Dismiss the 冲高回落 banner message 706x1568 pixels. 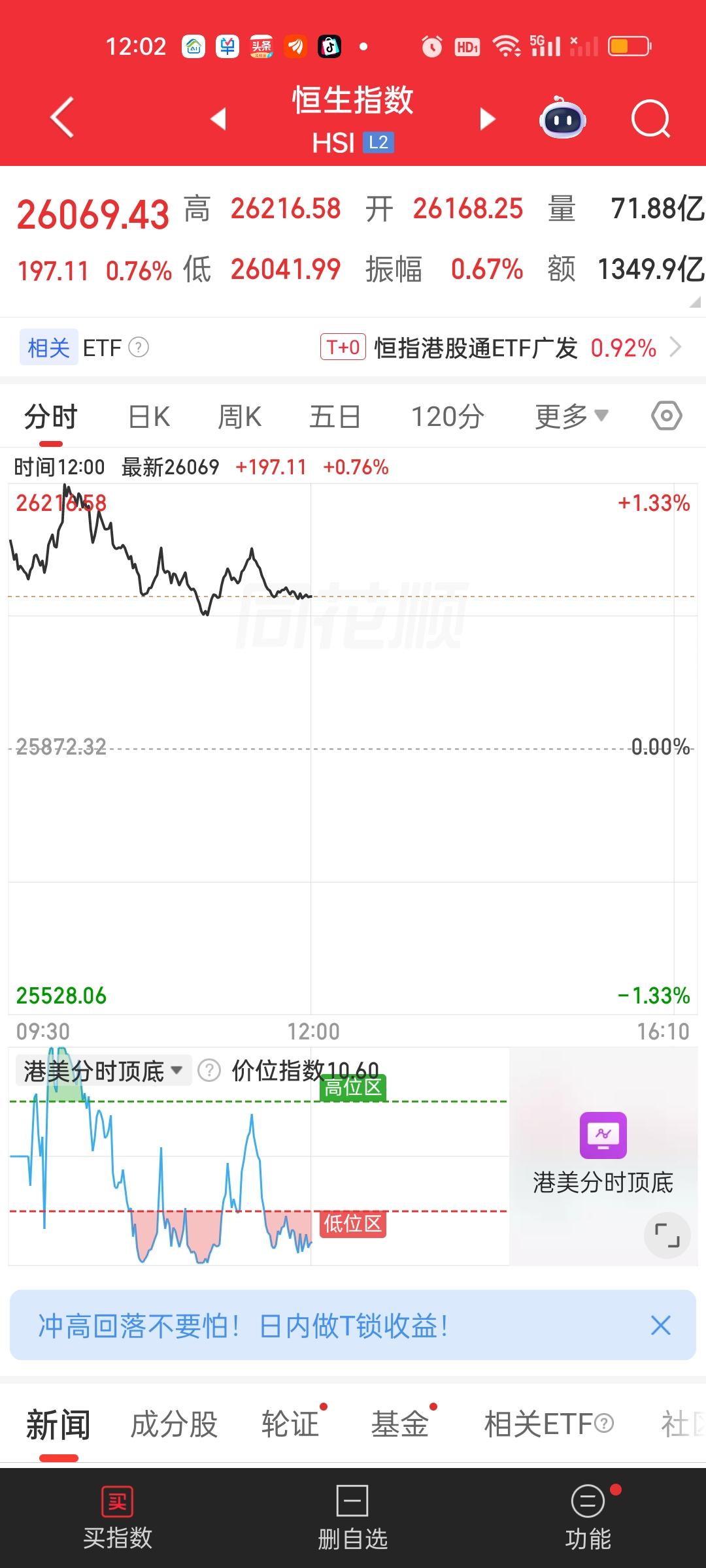coord(660,1326)
